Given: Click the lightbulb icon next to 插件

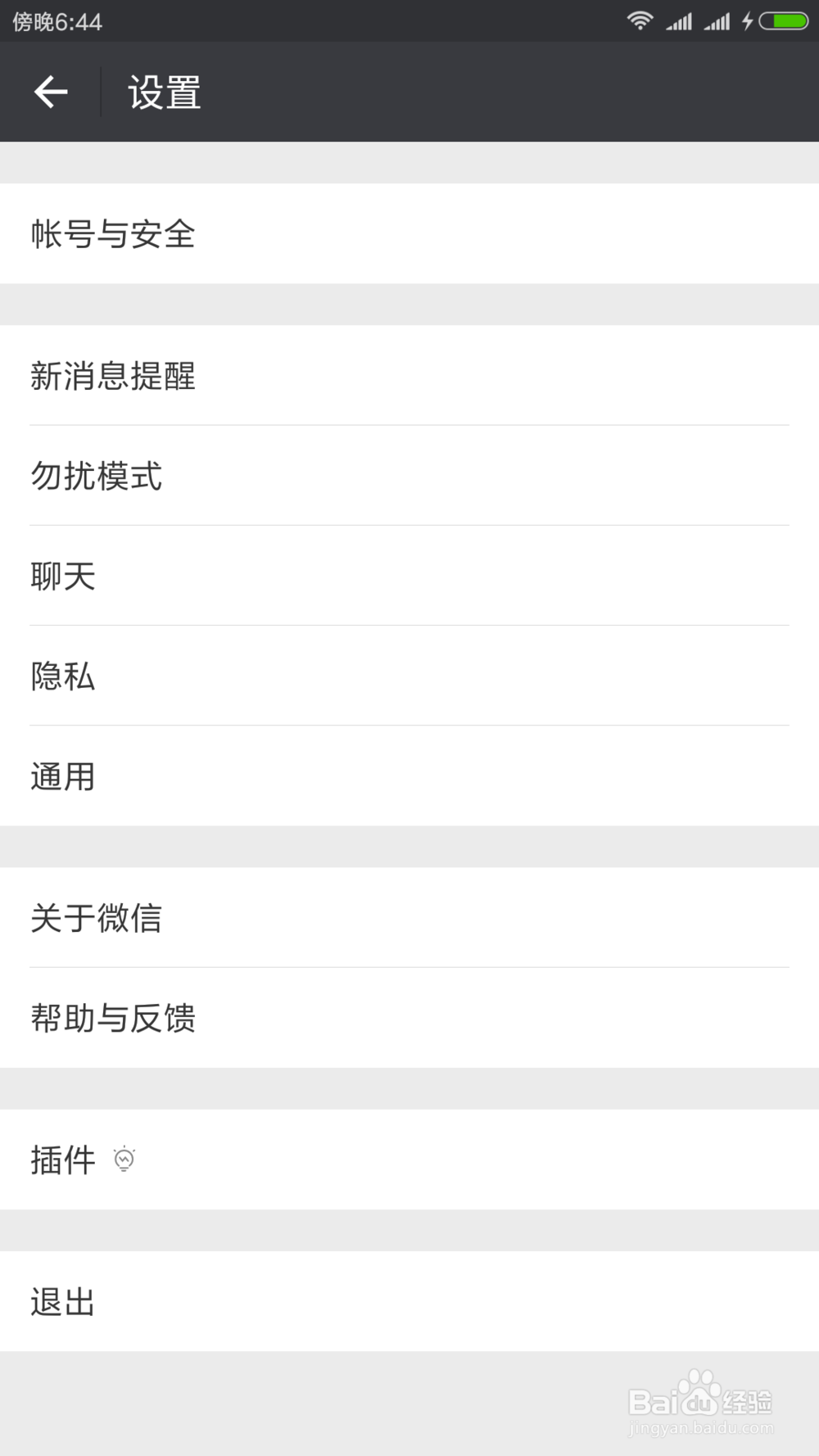Looking at the screenshot, I should [123, 1160].
